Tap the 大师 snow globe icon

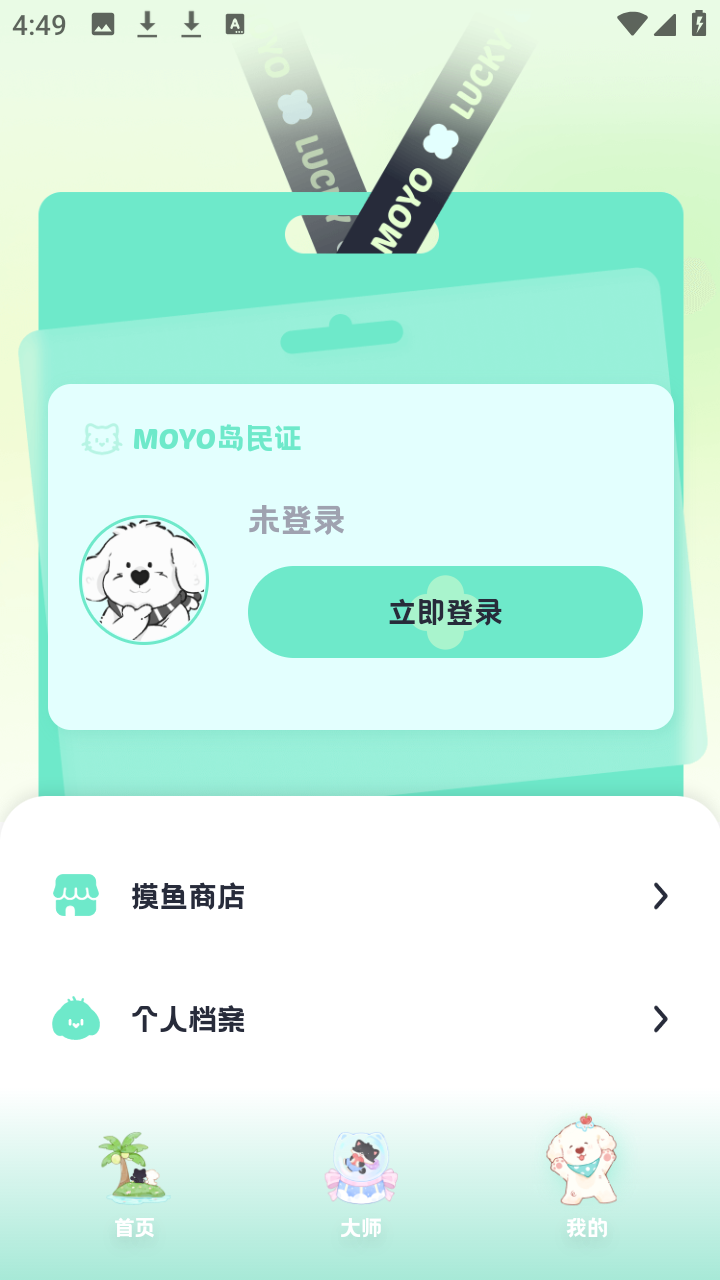pos(360,1165)
